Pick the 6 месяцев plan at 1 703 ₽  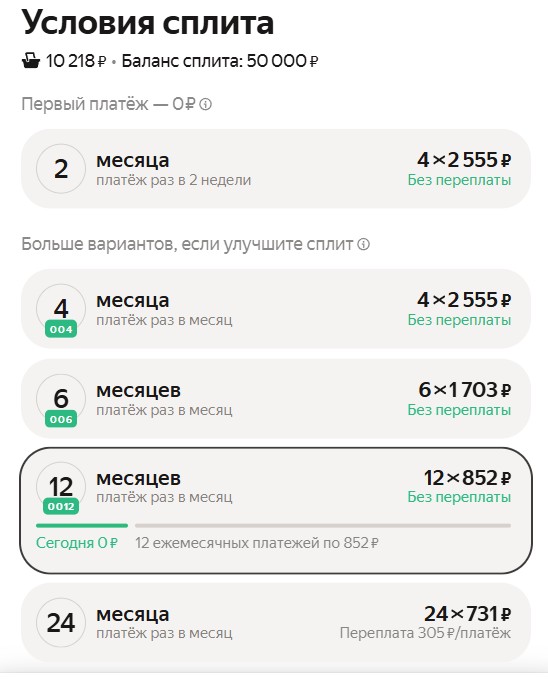pyautogui.click(x=276, y=398)
